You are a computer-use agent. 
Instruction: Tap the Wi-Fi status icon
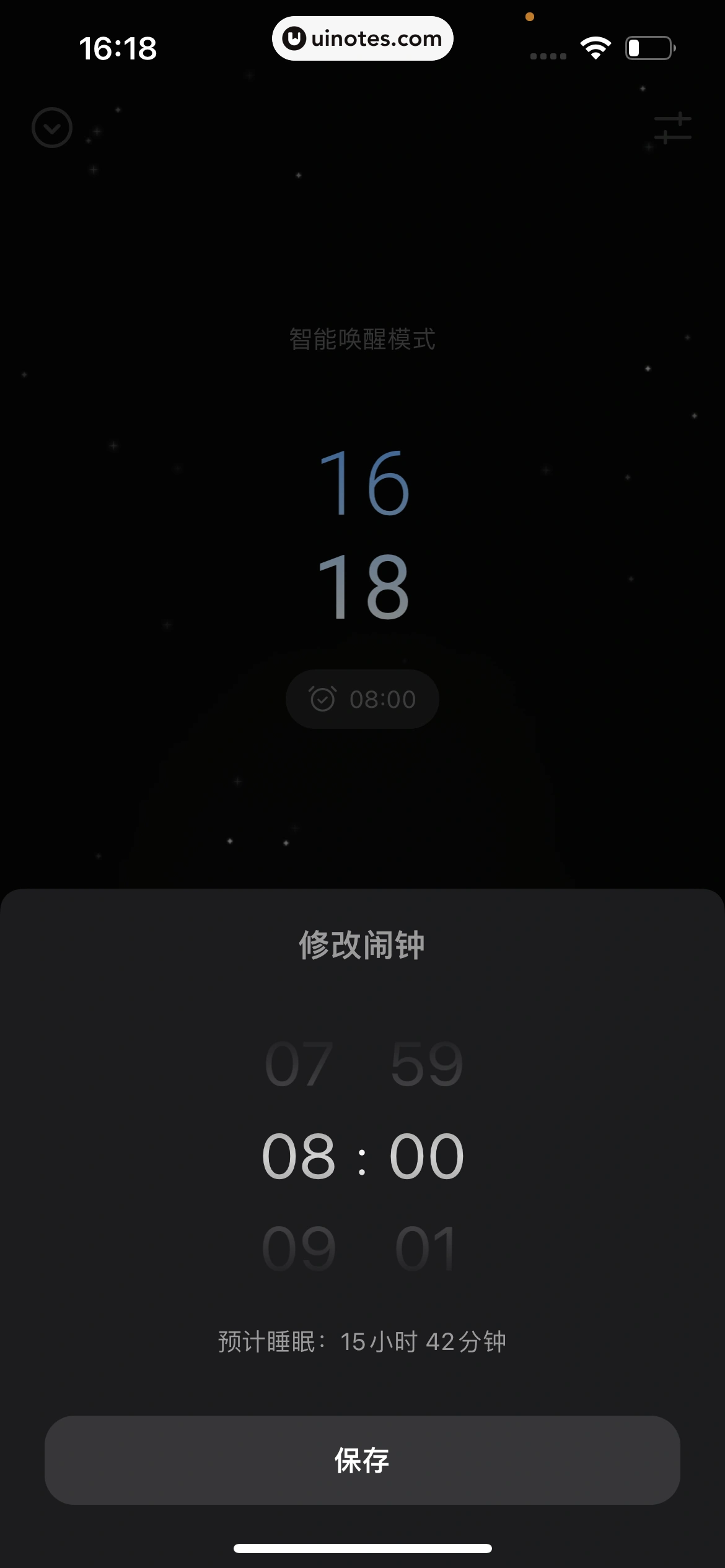pyautogui.click(x=595, y=46)
